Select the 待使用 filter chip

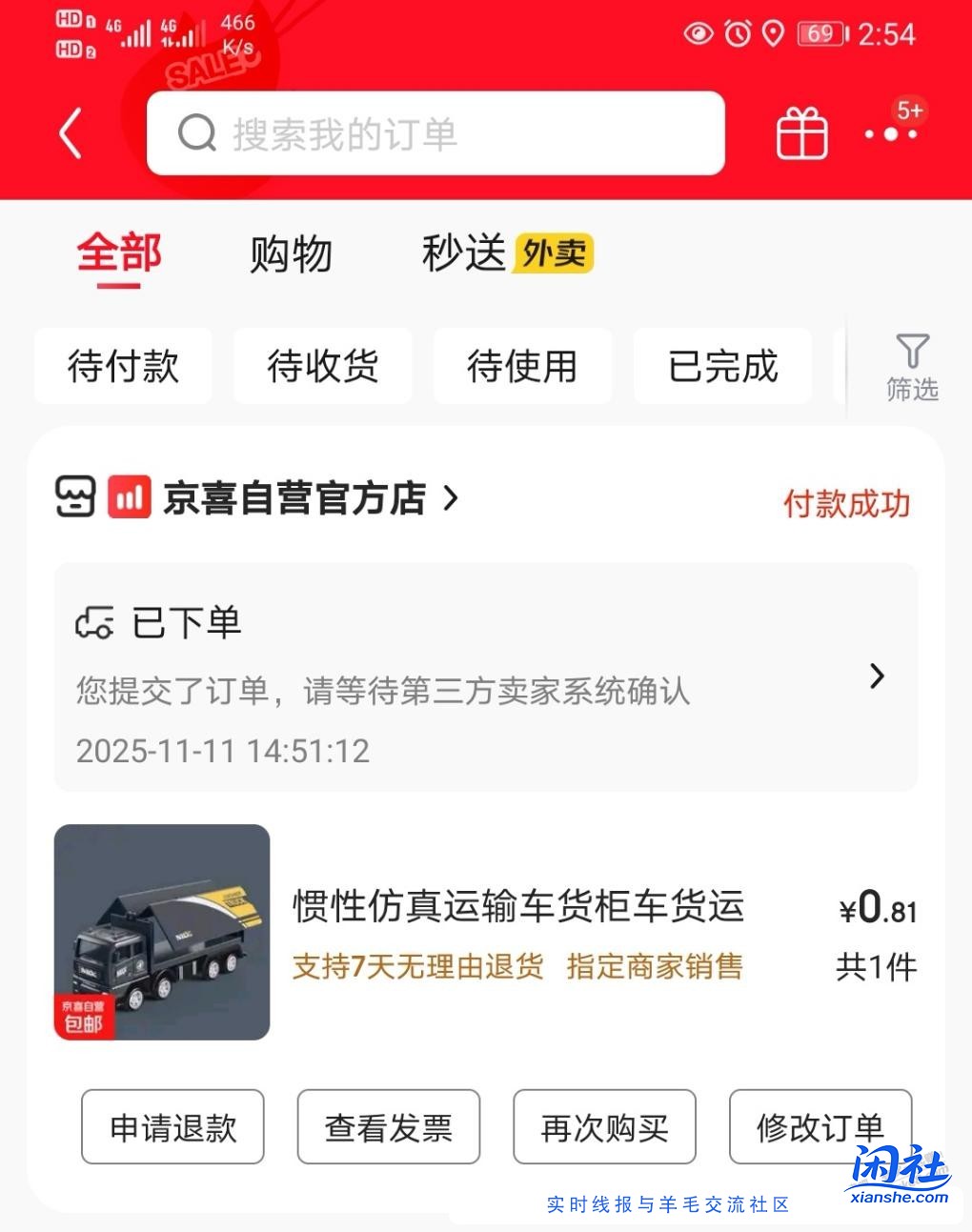522,366
